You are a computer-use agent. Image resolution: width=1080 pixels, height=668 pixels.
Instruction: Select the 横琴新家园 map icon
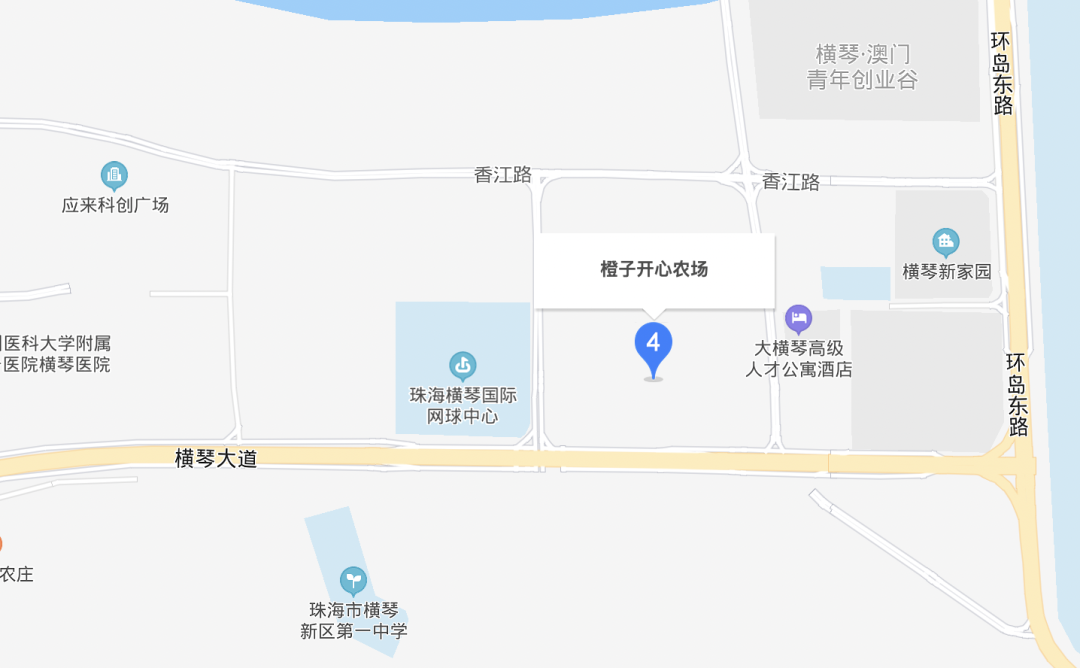pos(945,242)
